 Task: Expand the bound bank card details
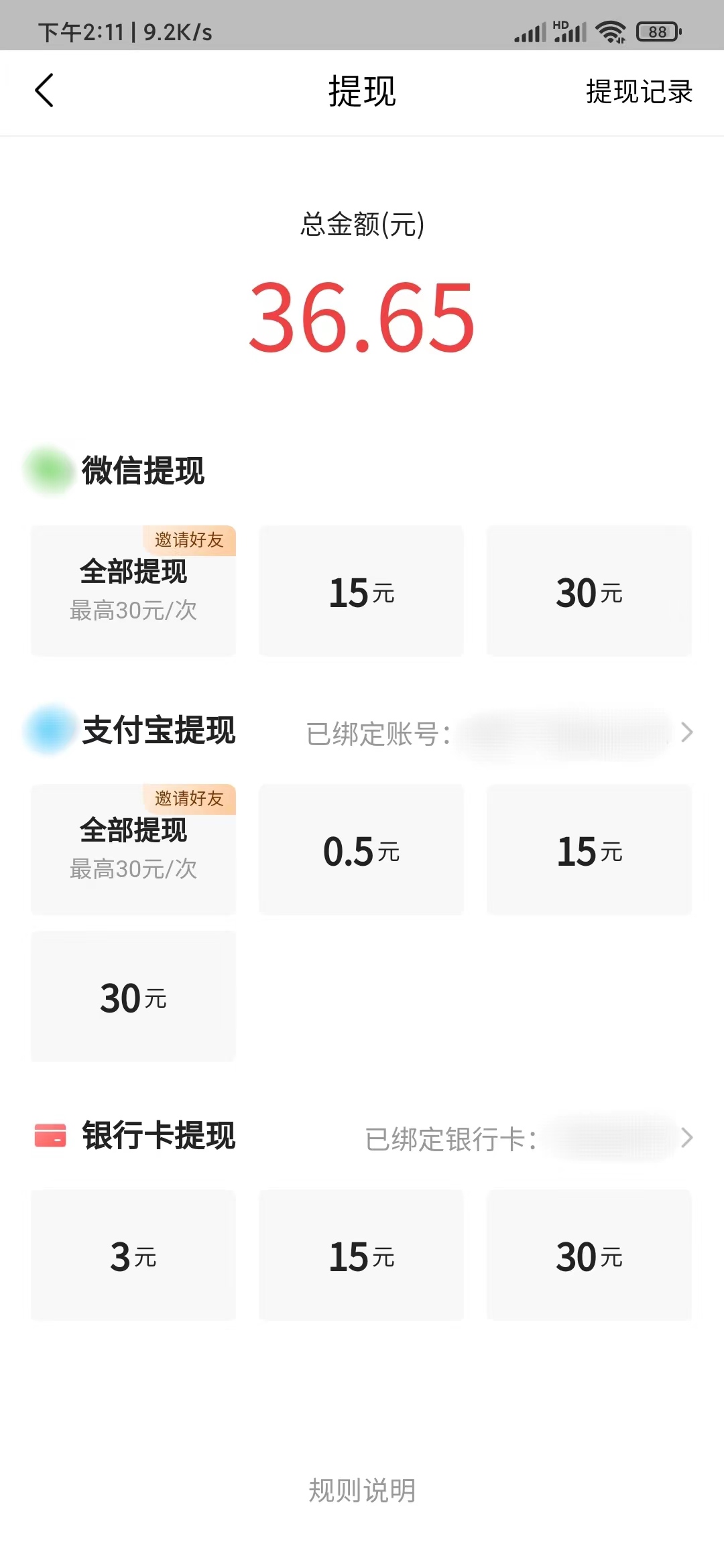click(688, 1134)
